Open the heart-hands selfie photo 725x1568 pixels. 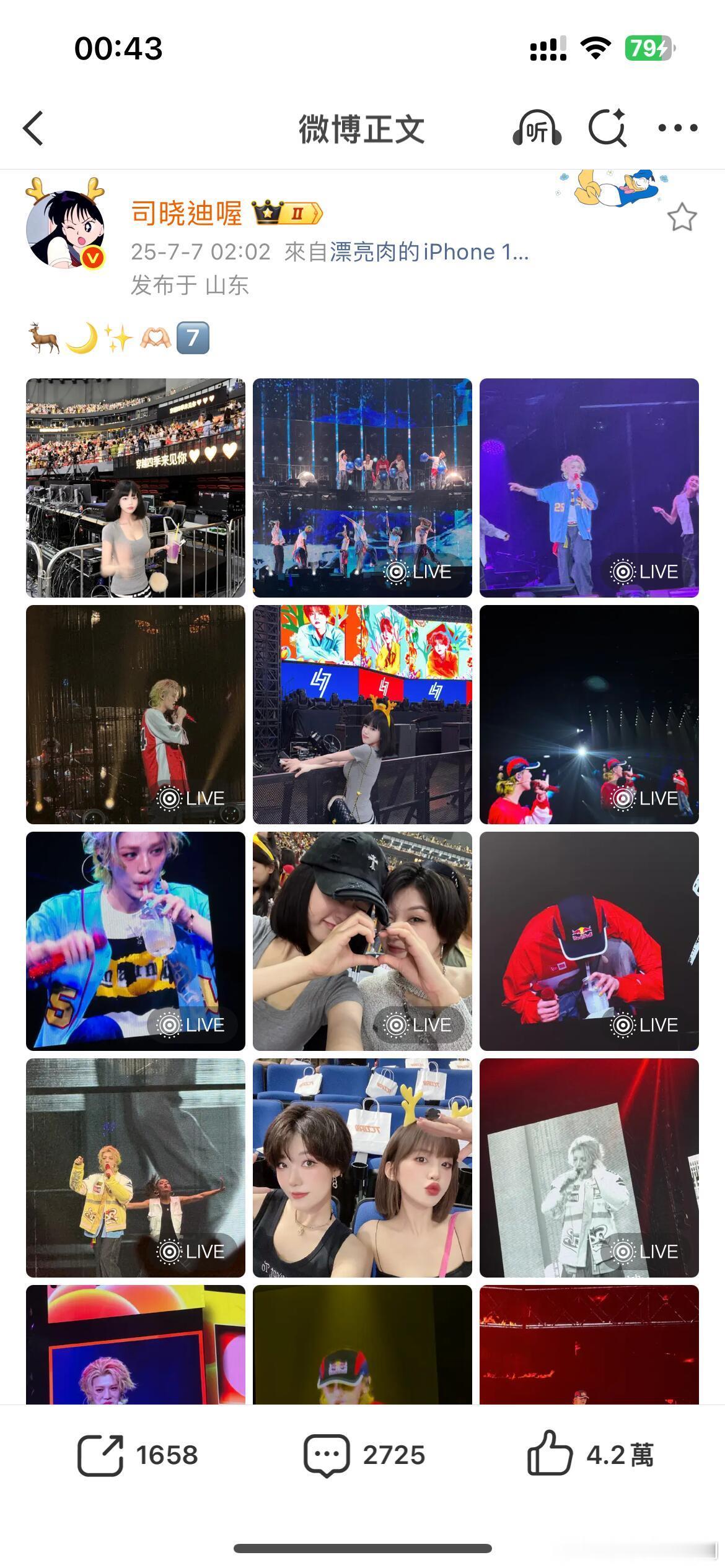(362, 941)
